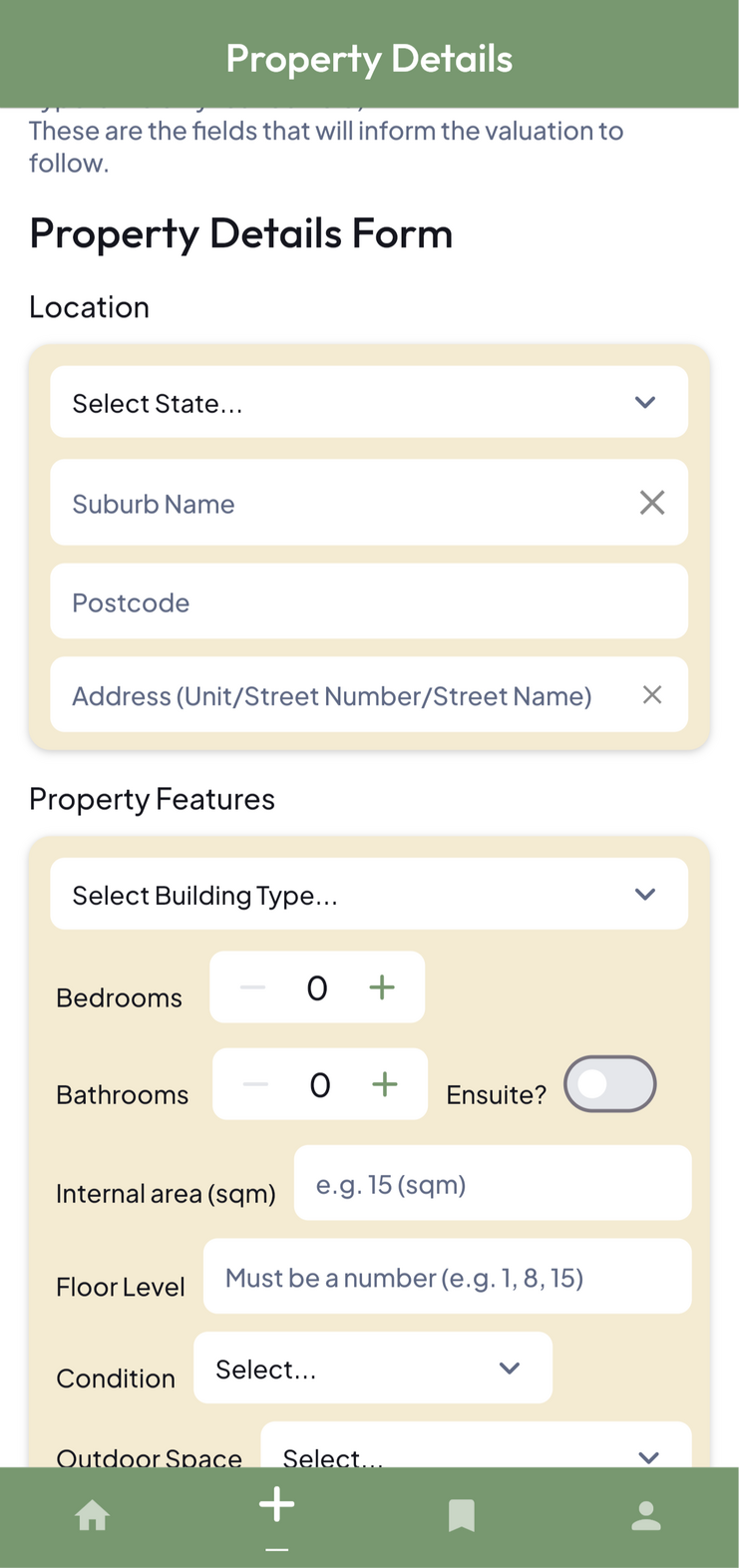Open the profile tab
Viewport: 739px width, 1568px height.
pos(646,1516)
